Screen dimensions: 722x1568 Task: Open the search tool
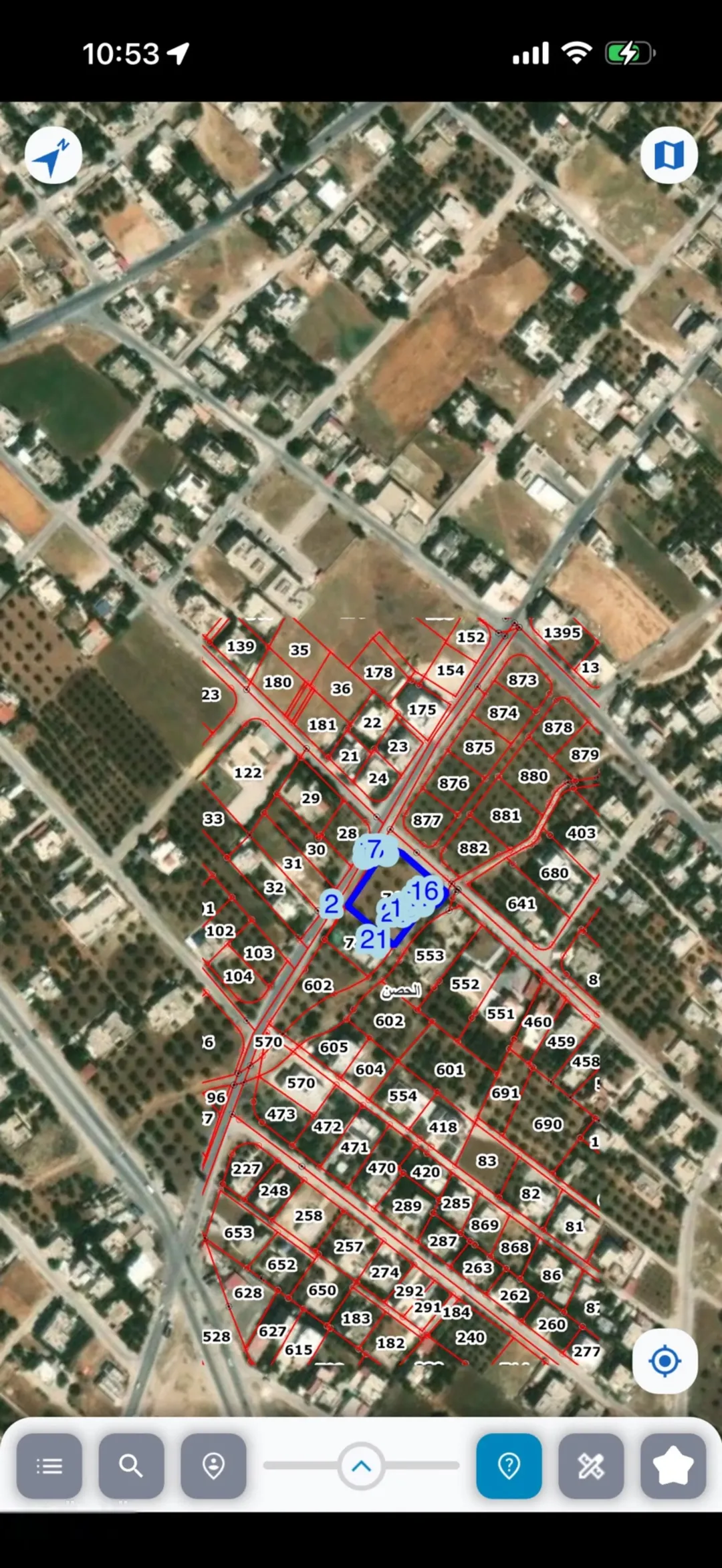pyautogui.click(x=131, y=1466)
